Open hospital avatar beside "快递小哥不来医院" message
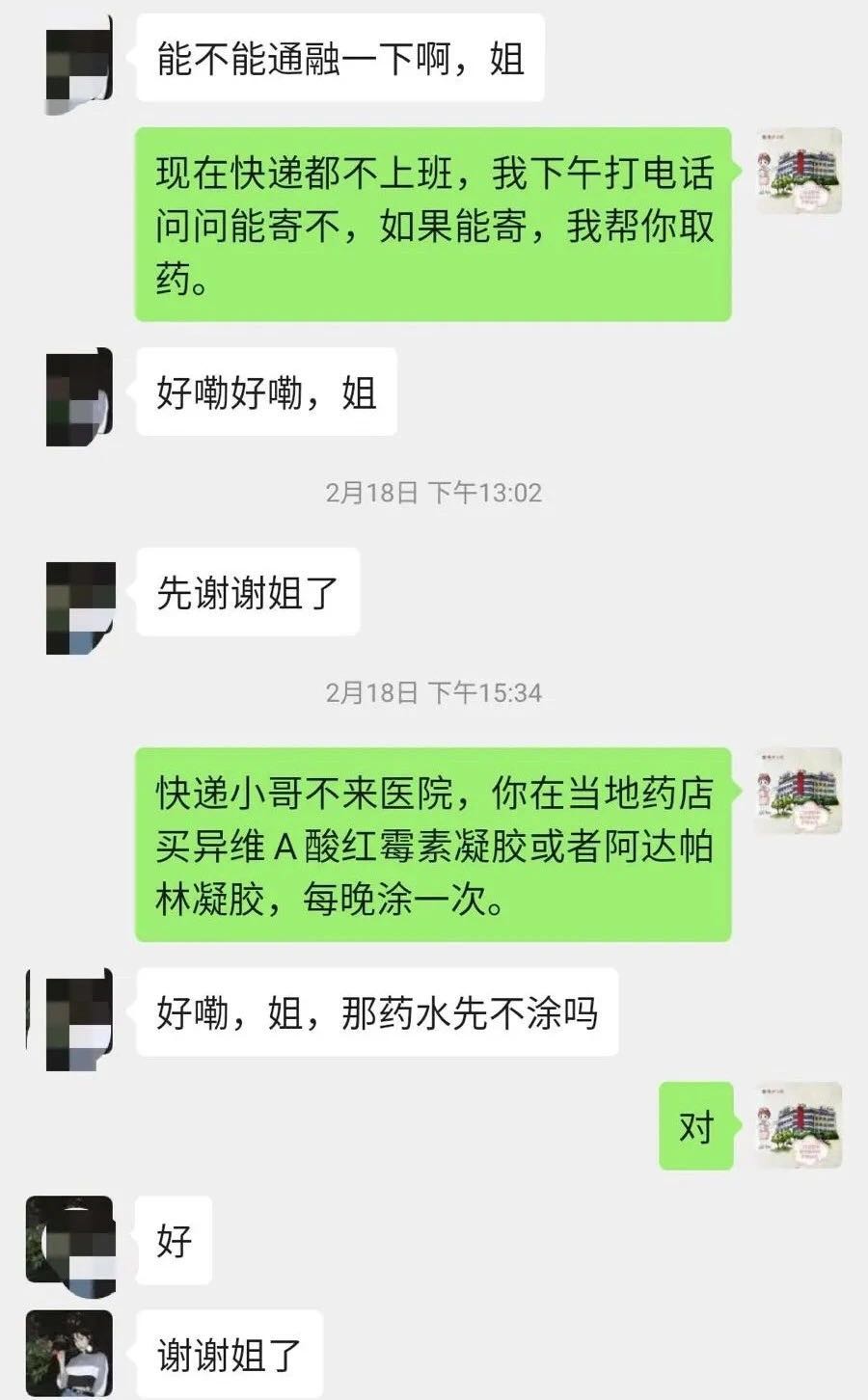 (x=800, y=792)
